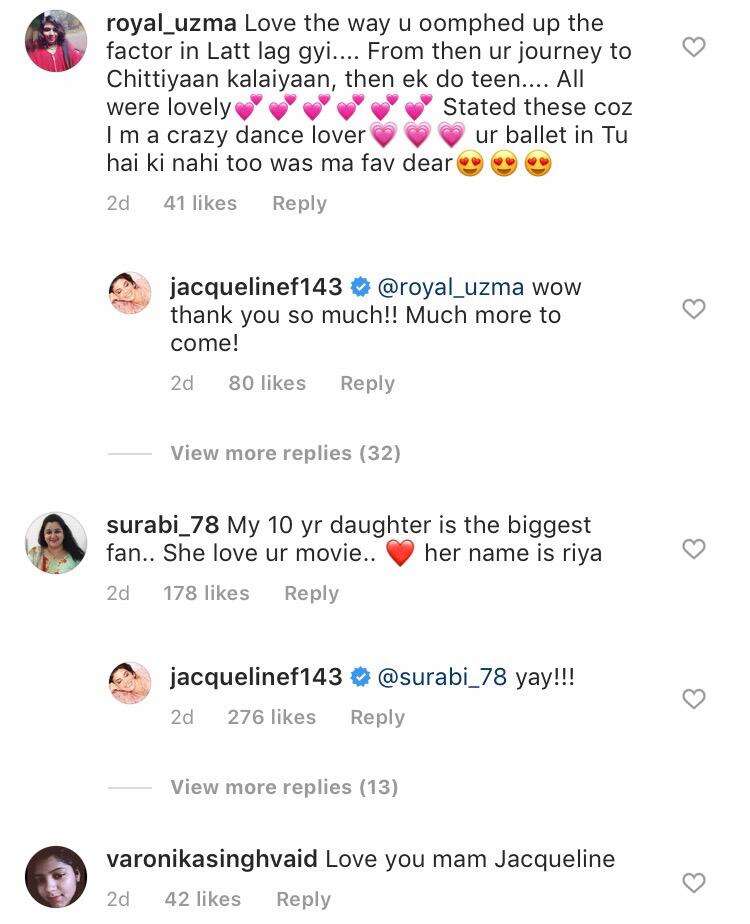This screenshot has width=750, height=924.
Task: Reply to surabi_78's comment
Action: pyautogui.click(x=311, y=593)
